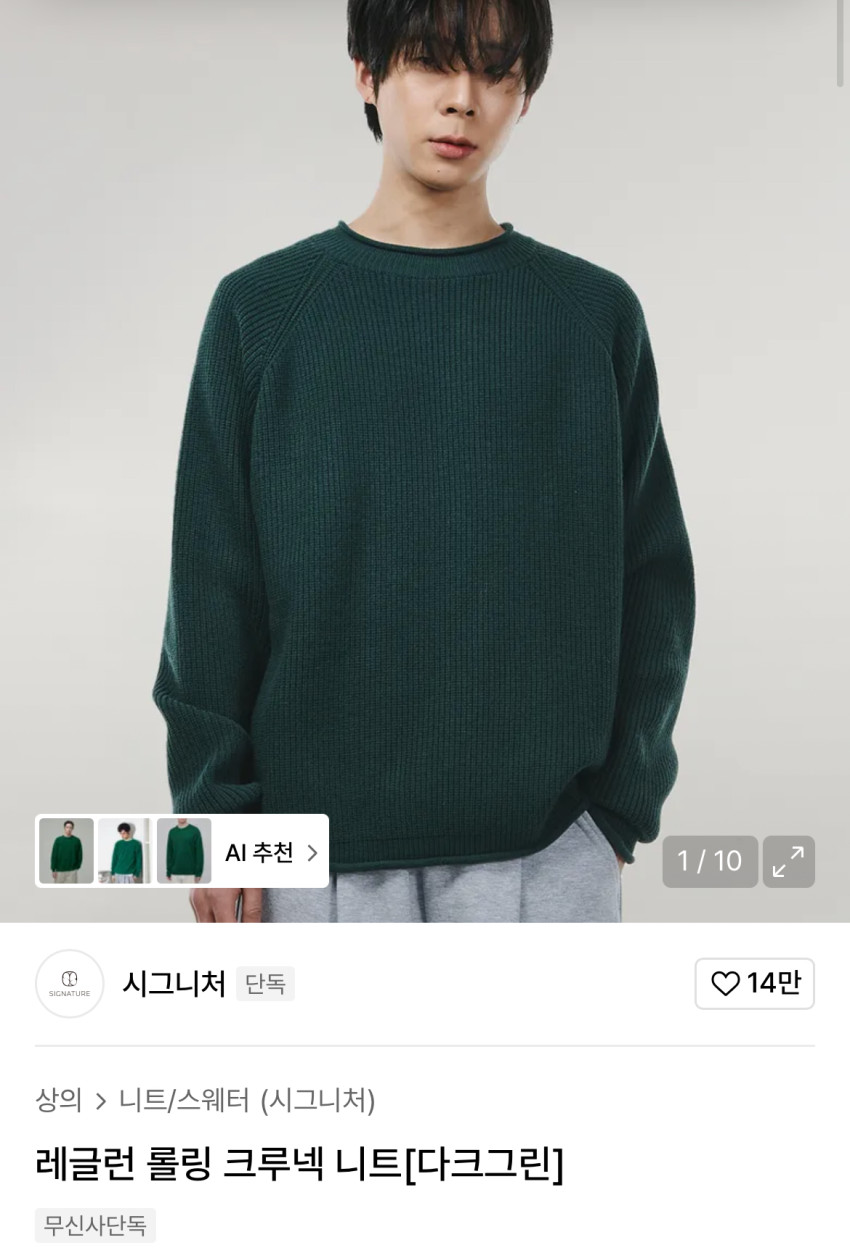
Task: Like this product with 14만 hearts
Action: click(x=754, y=983)
